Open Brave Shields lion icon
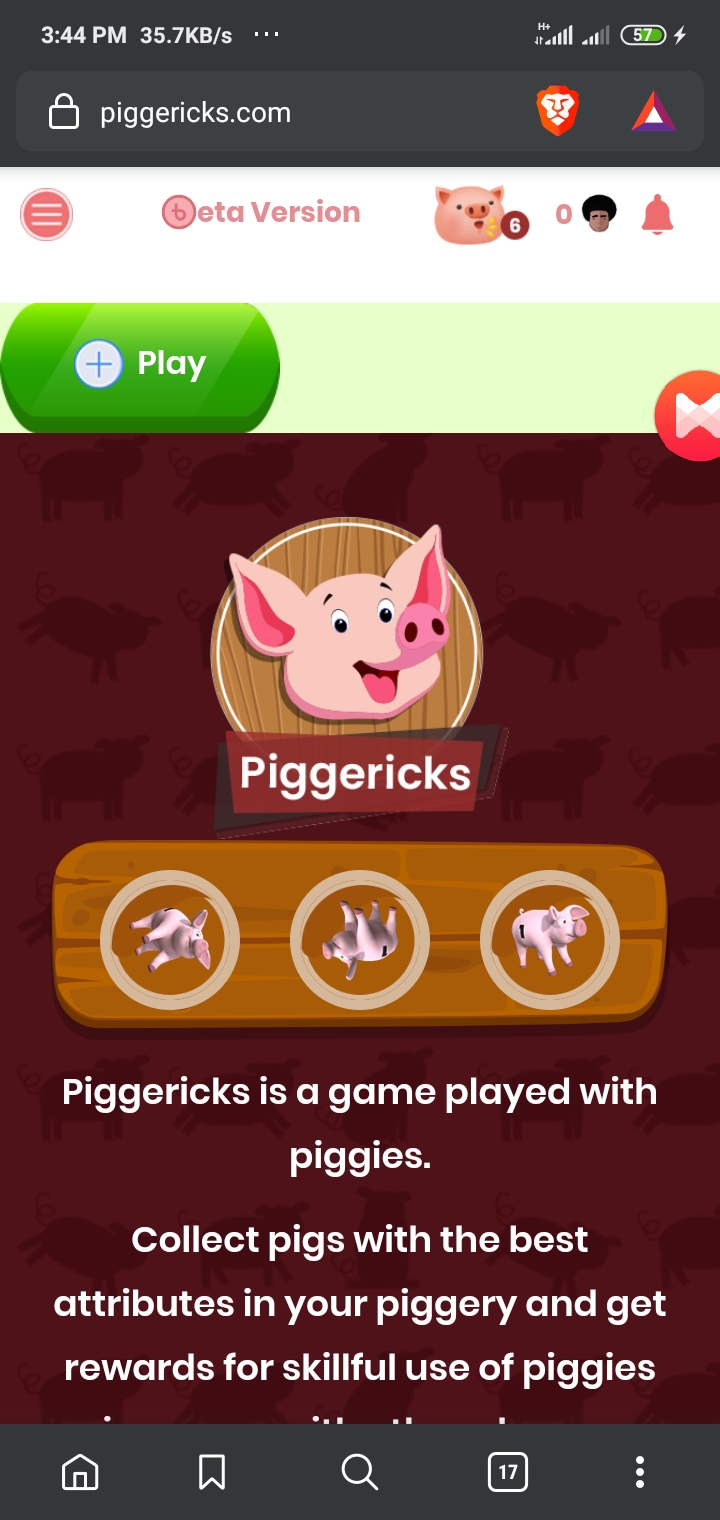The height and width of the screenshot is (1520, 720). point(558,111)
